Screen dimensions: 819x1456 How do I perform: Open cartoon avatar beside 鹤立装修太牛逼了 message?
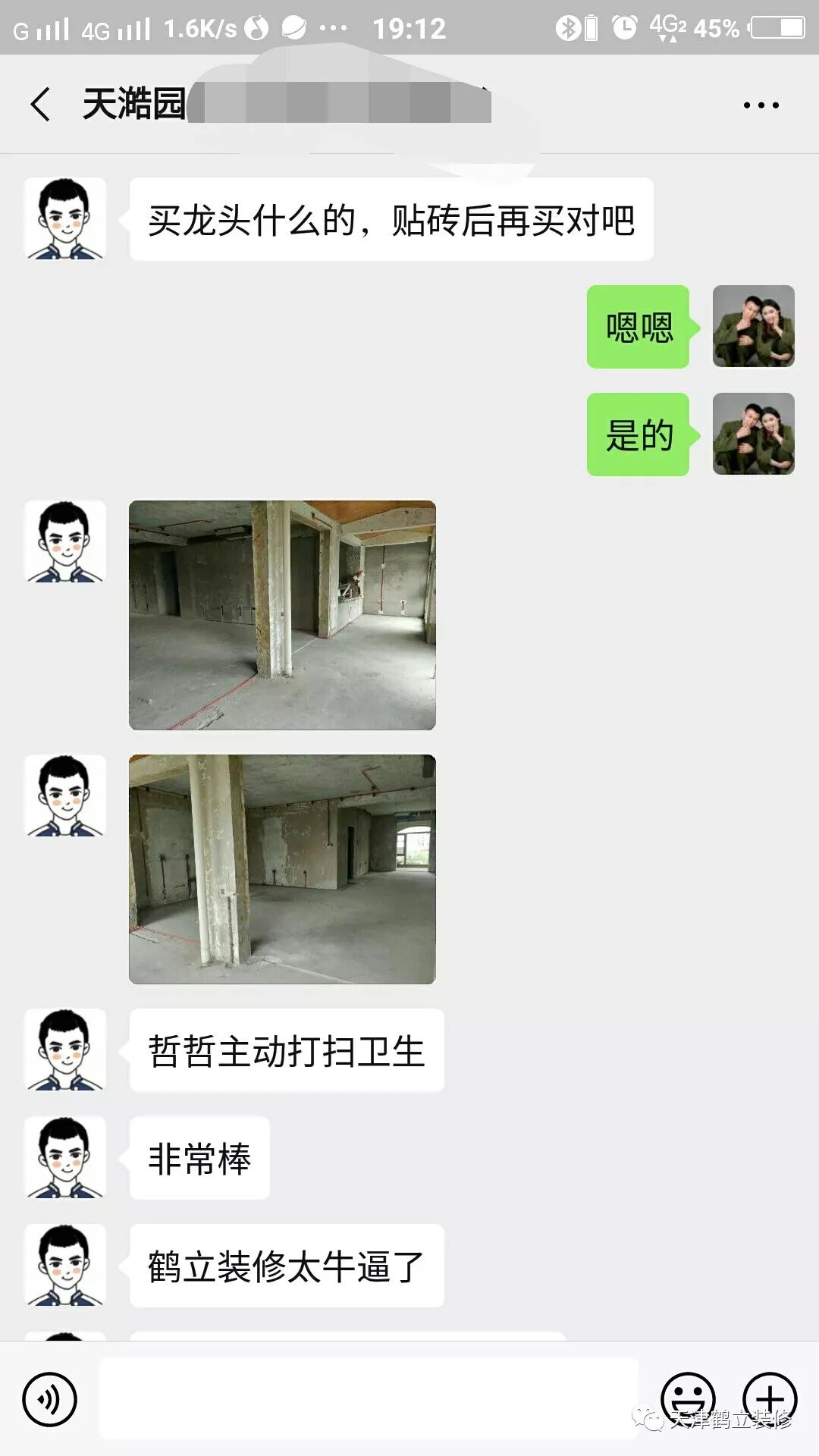(65, 1265)
